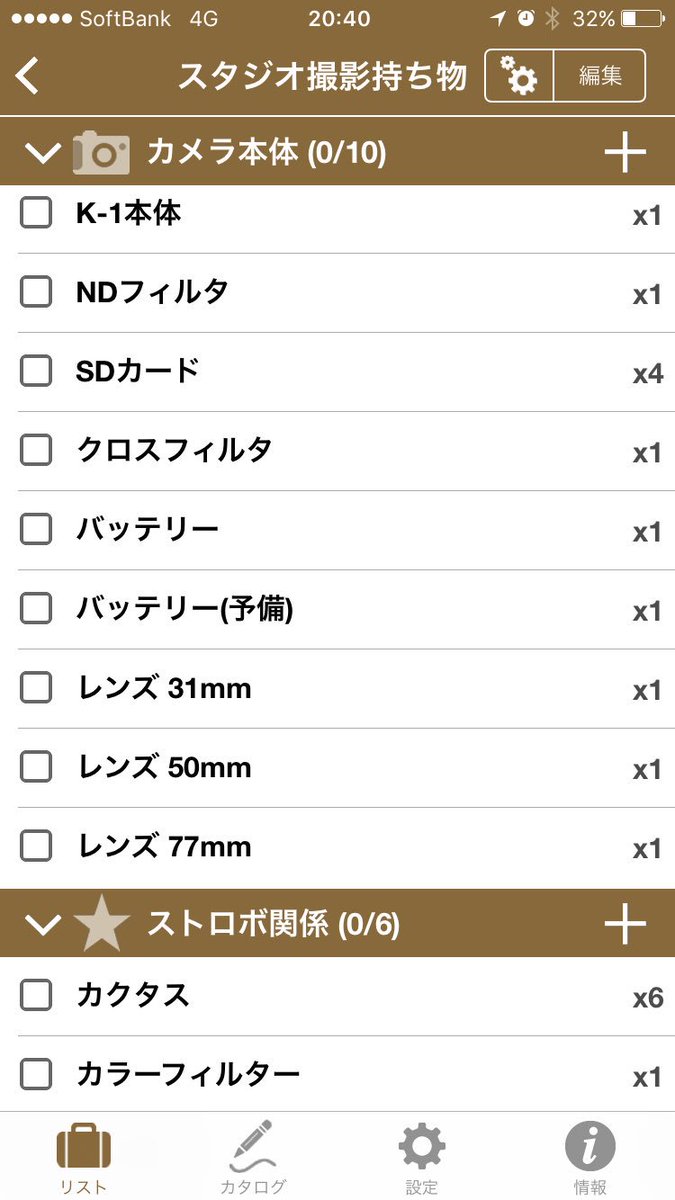
Task: Check the カクタス checkbox
Action: pos(36,995)
